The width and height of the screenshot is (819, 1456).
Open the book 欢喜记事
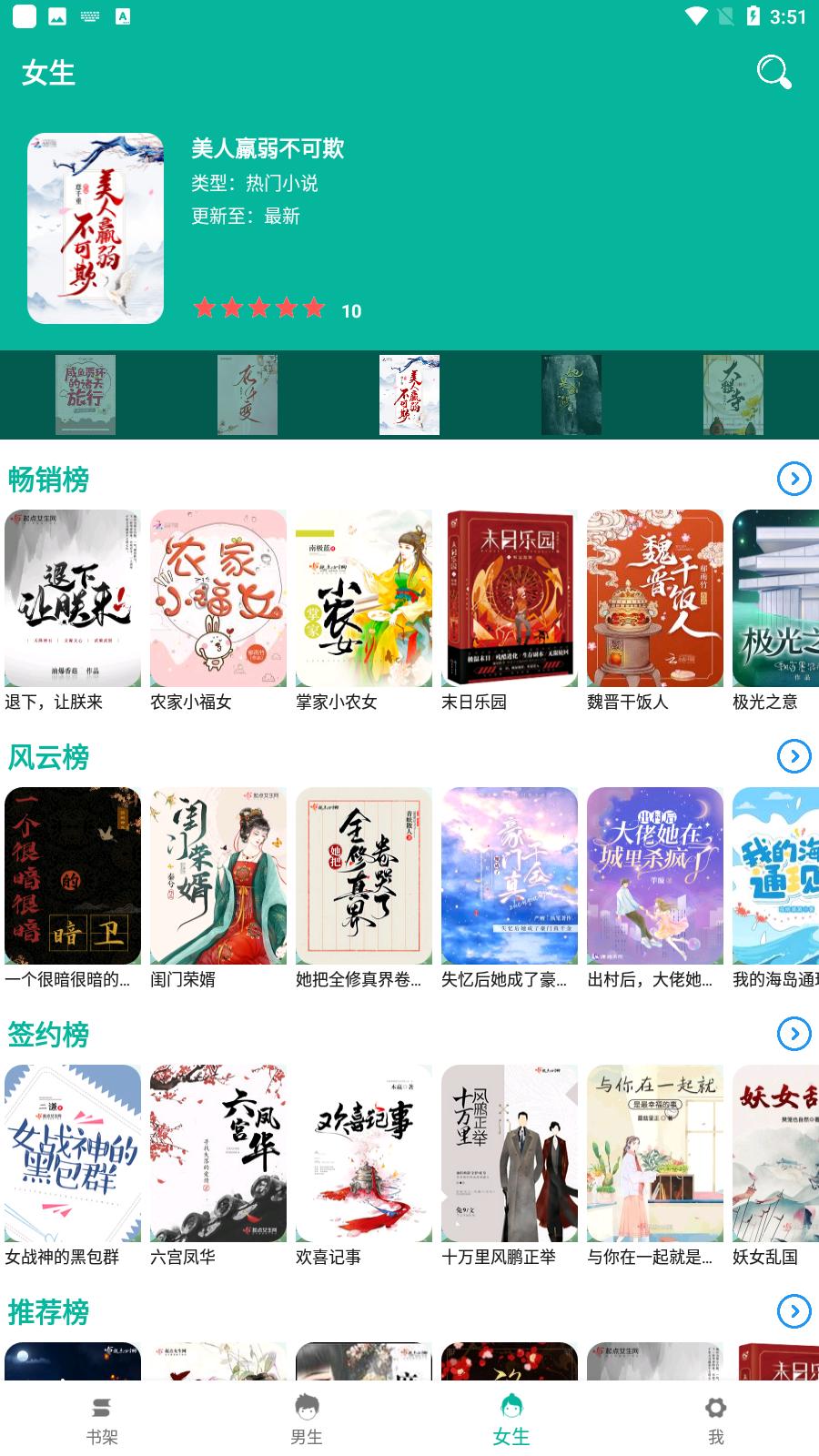364,1153
